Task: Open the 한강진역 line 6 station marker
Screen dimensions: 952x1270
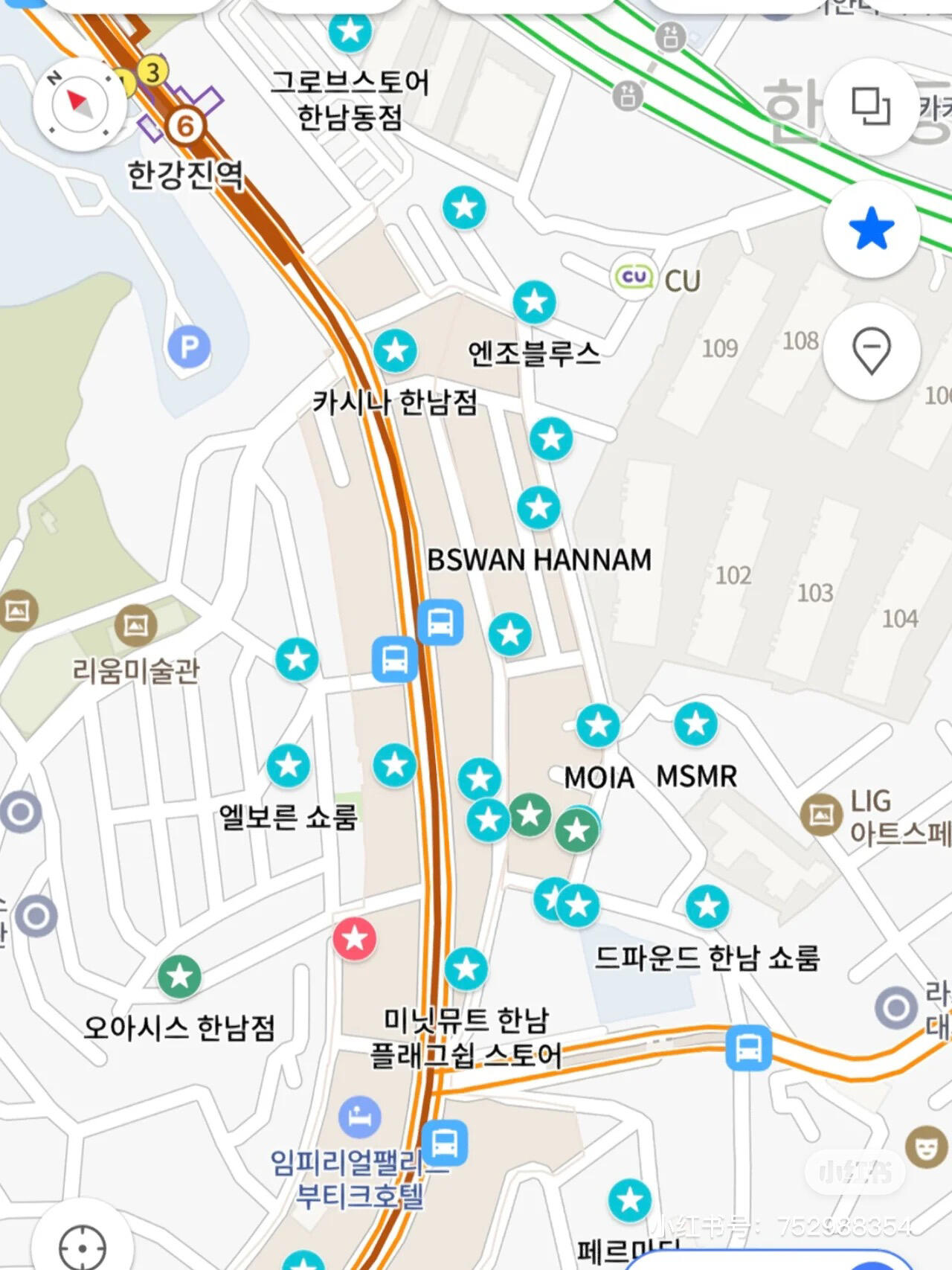Action: [x=184, y=126]
